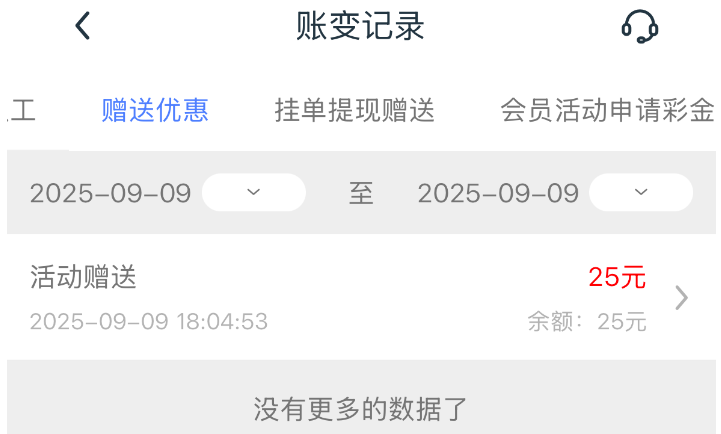Open customer service headset icon
The height and width of the screenshot is (434, 721).
click(x=639, y=27)
